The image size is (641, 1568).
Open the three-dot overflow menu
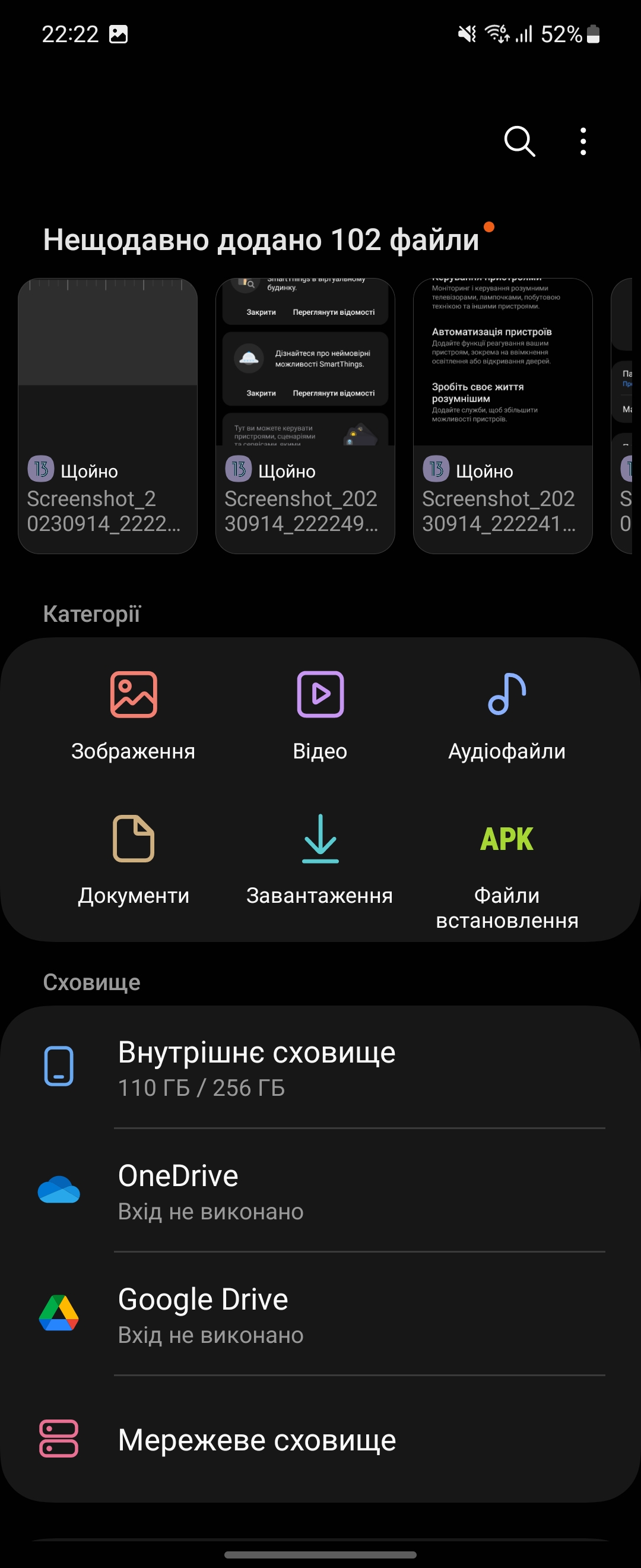pyautogui.click(x=583, y=142)
